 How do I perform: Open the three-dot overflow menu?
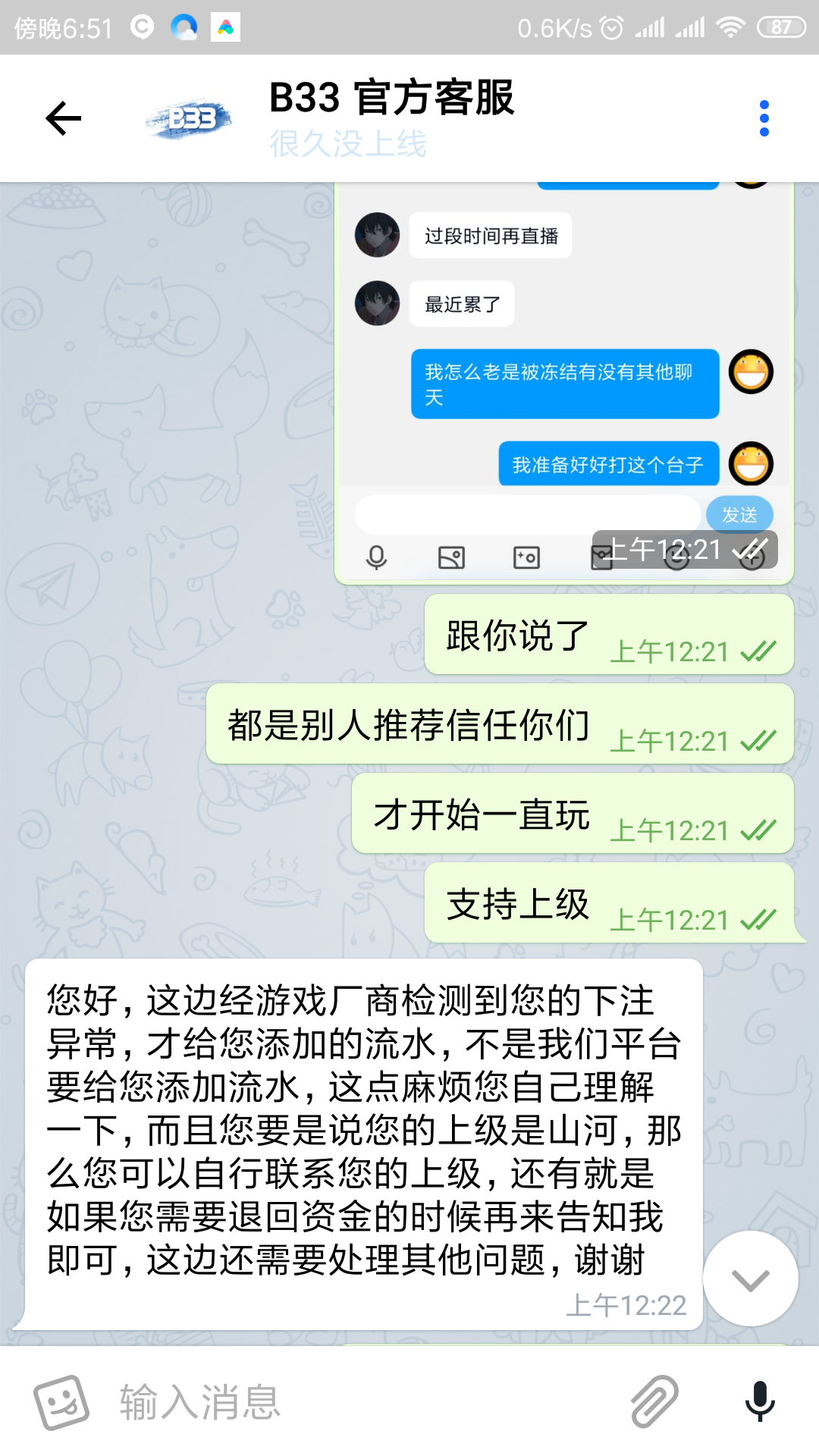pos(764,118)
